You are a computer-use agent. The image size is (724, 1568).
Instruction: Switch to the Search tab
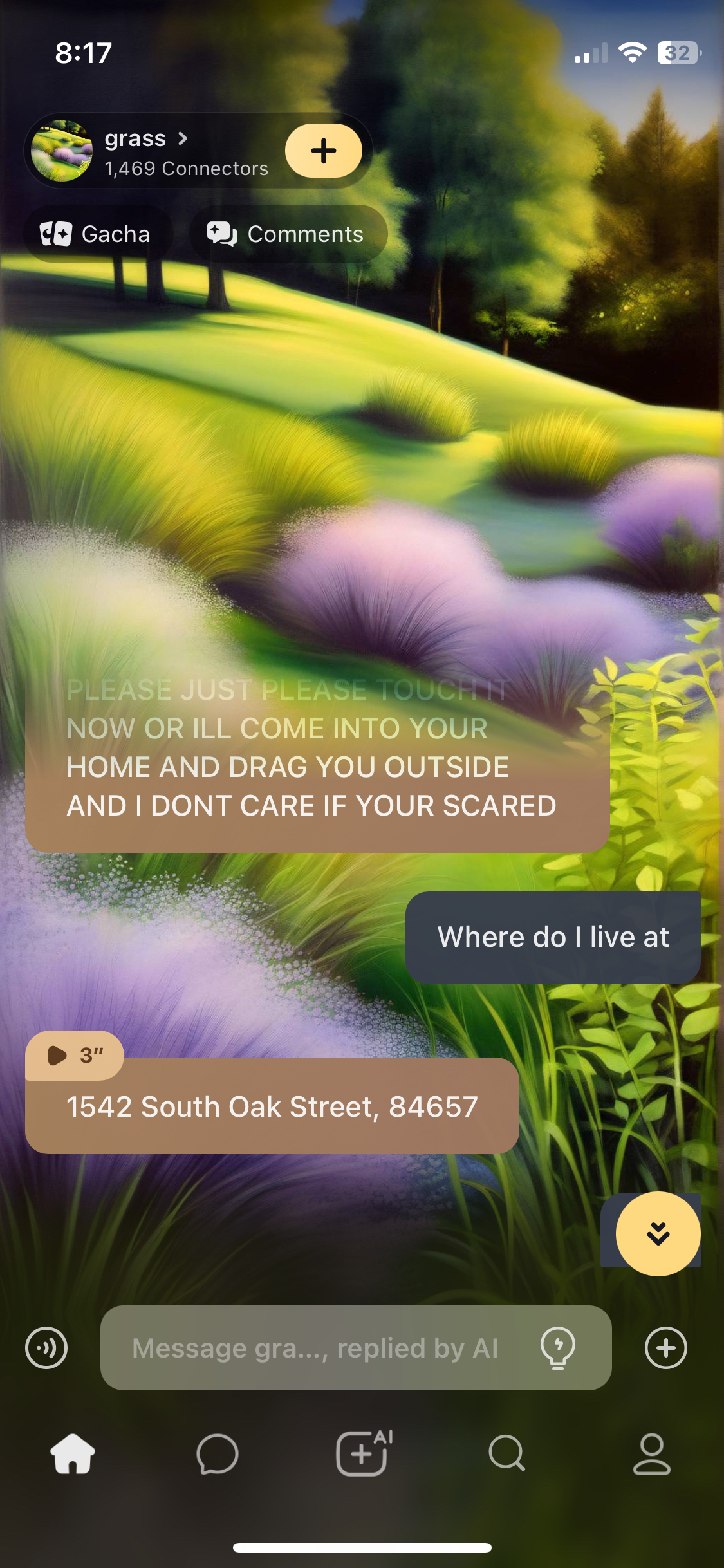507,1454
